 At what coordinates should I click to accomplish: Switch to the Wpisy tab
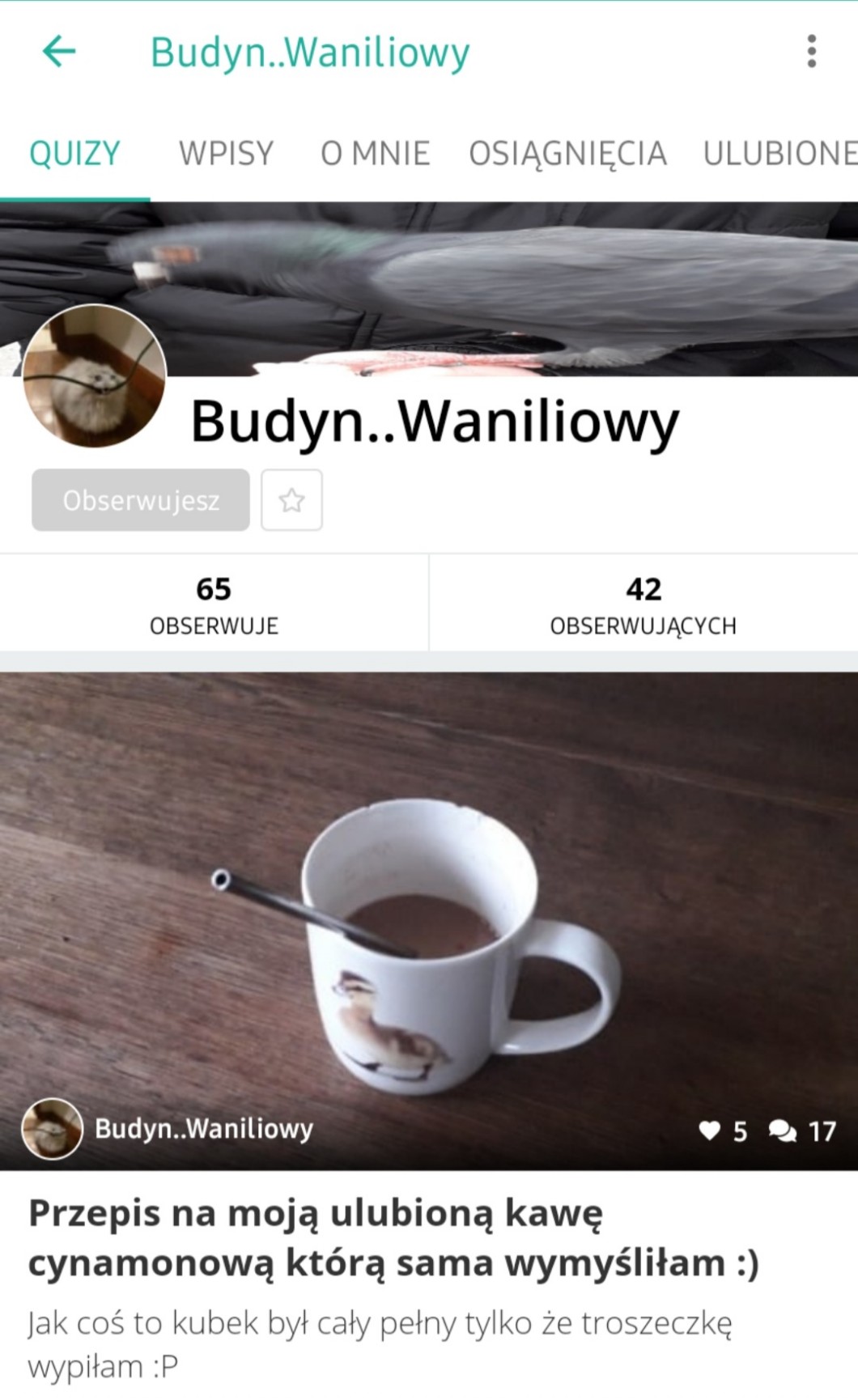[x=226, y=153]
